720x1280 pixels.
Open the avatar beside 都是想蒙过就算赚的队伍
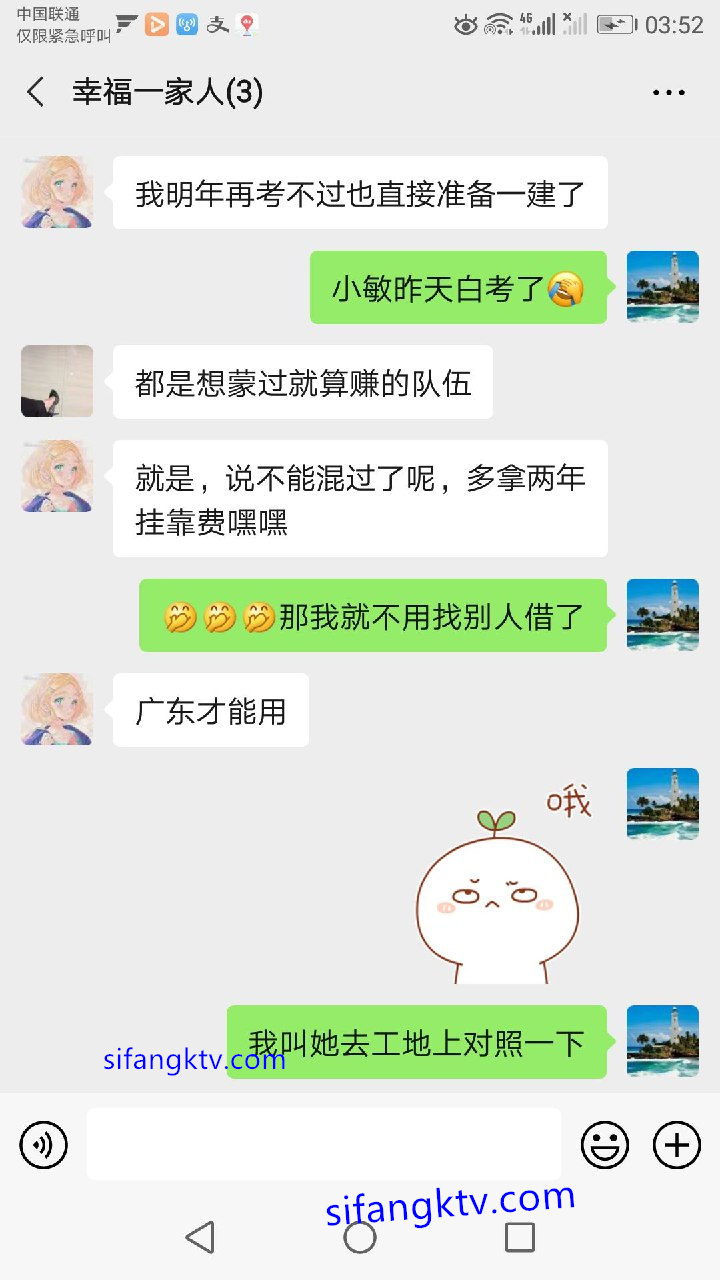coord(57,381)
